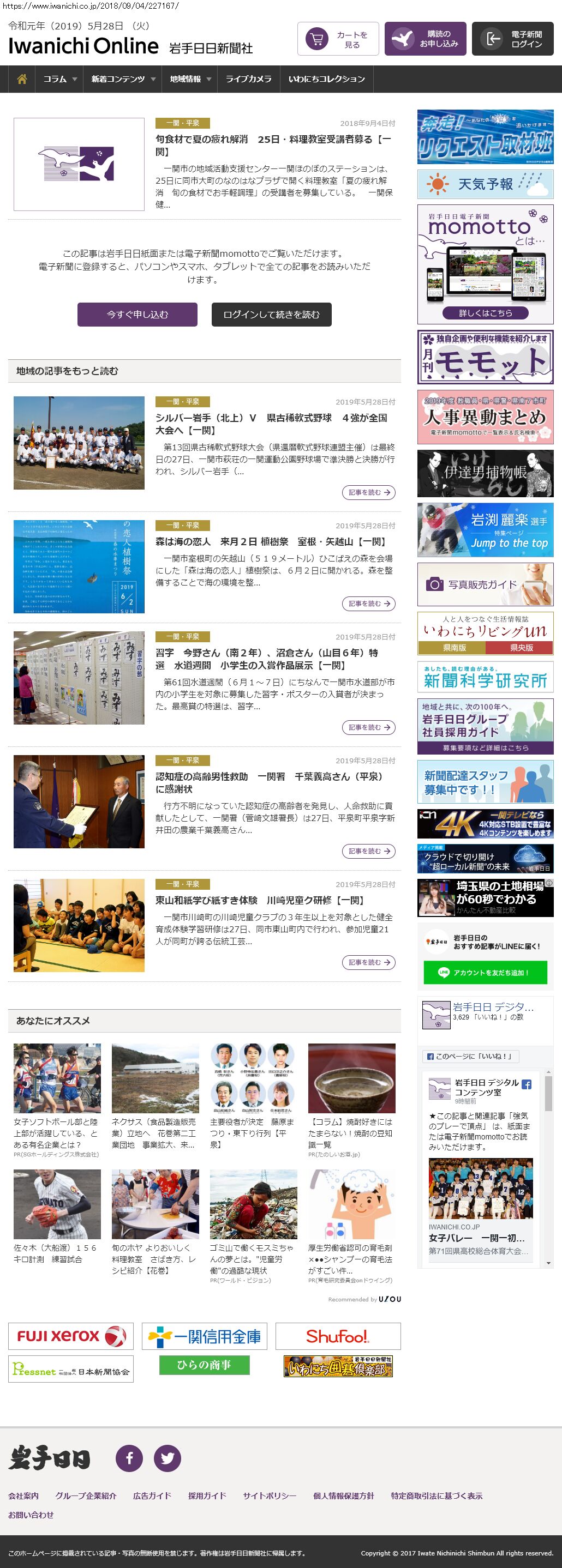The width and height of the screenshot is (562, 1568).
Task: Open the 天気予報 banner
Action: pos(485,184)
